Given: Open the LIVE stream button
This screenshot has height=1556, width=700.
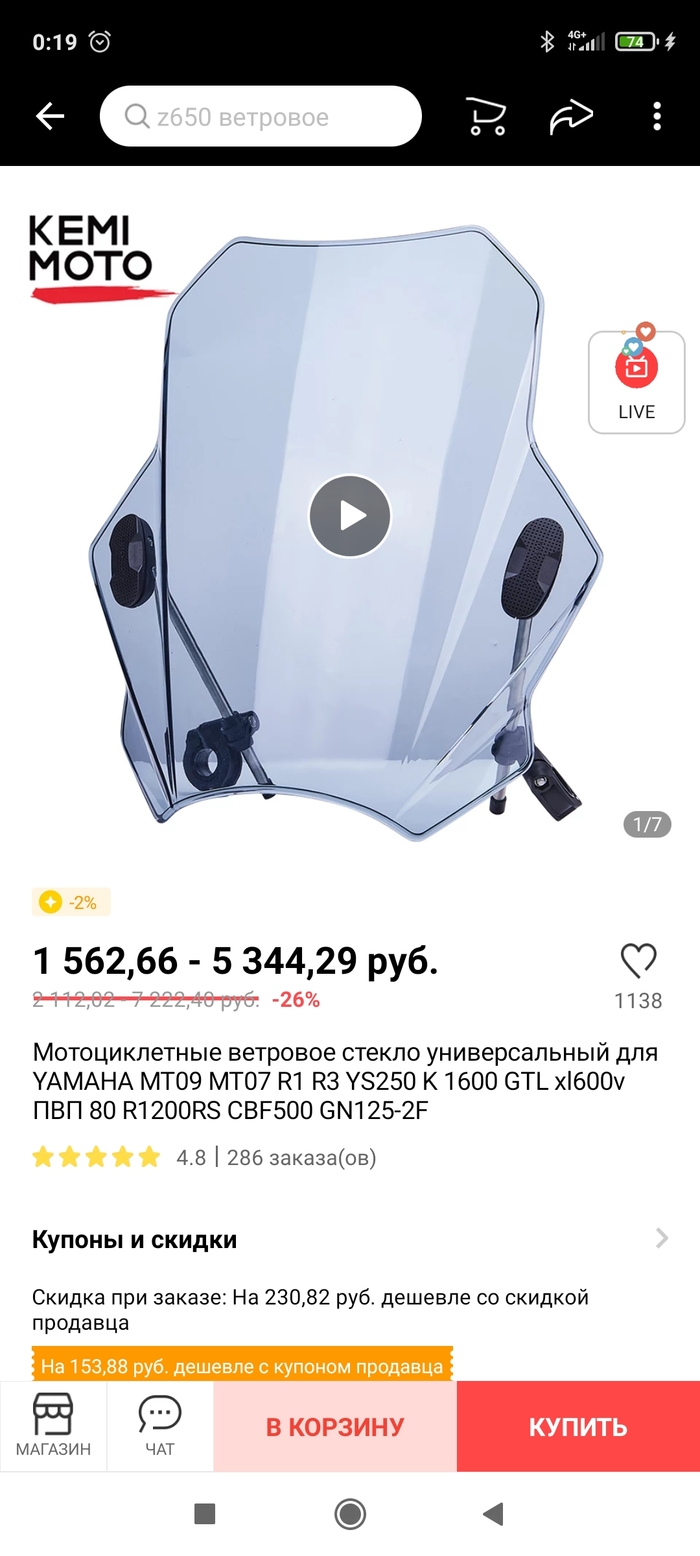Looking at the screenshot, I should coord(636,383).
